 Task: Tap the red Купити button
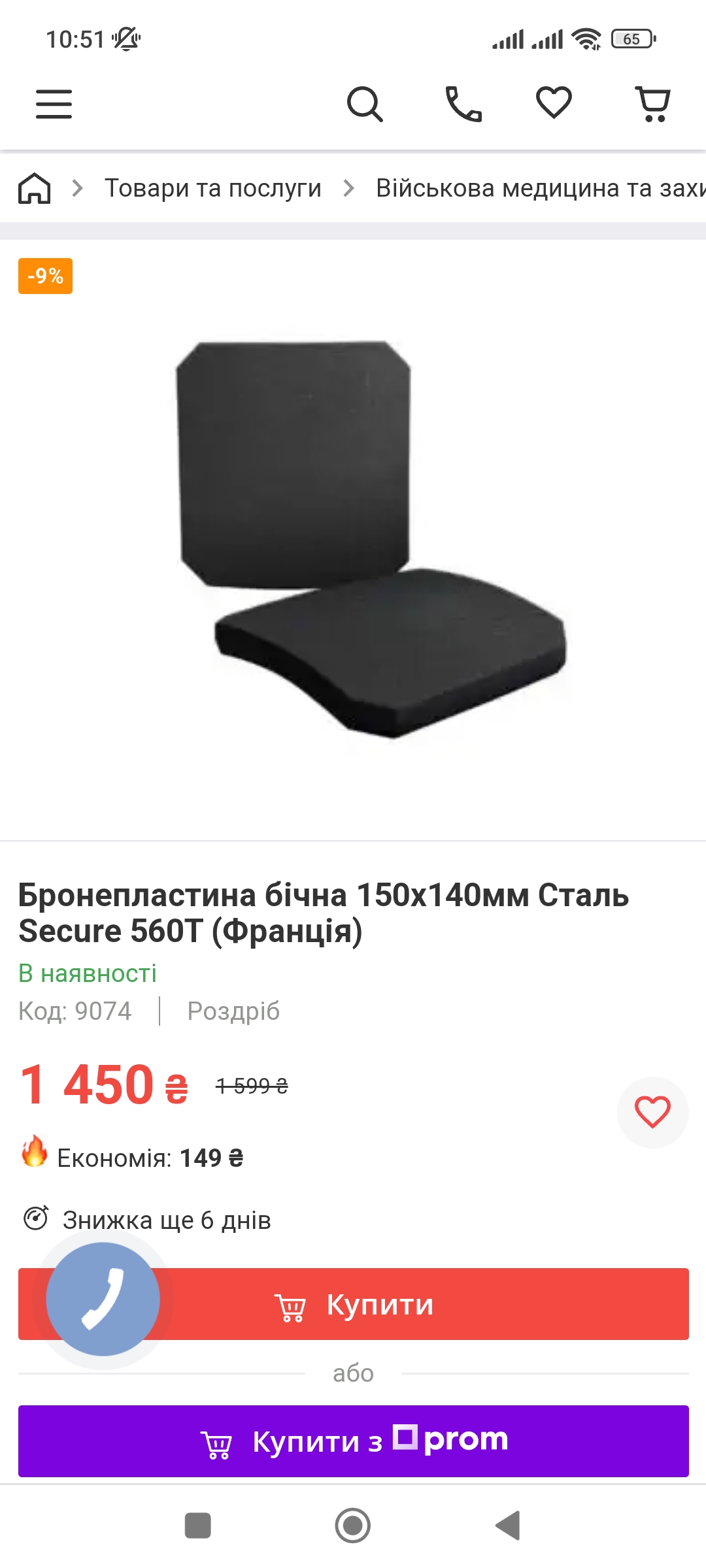point(354,1304)
